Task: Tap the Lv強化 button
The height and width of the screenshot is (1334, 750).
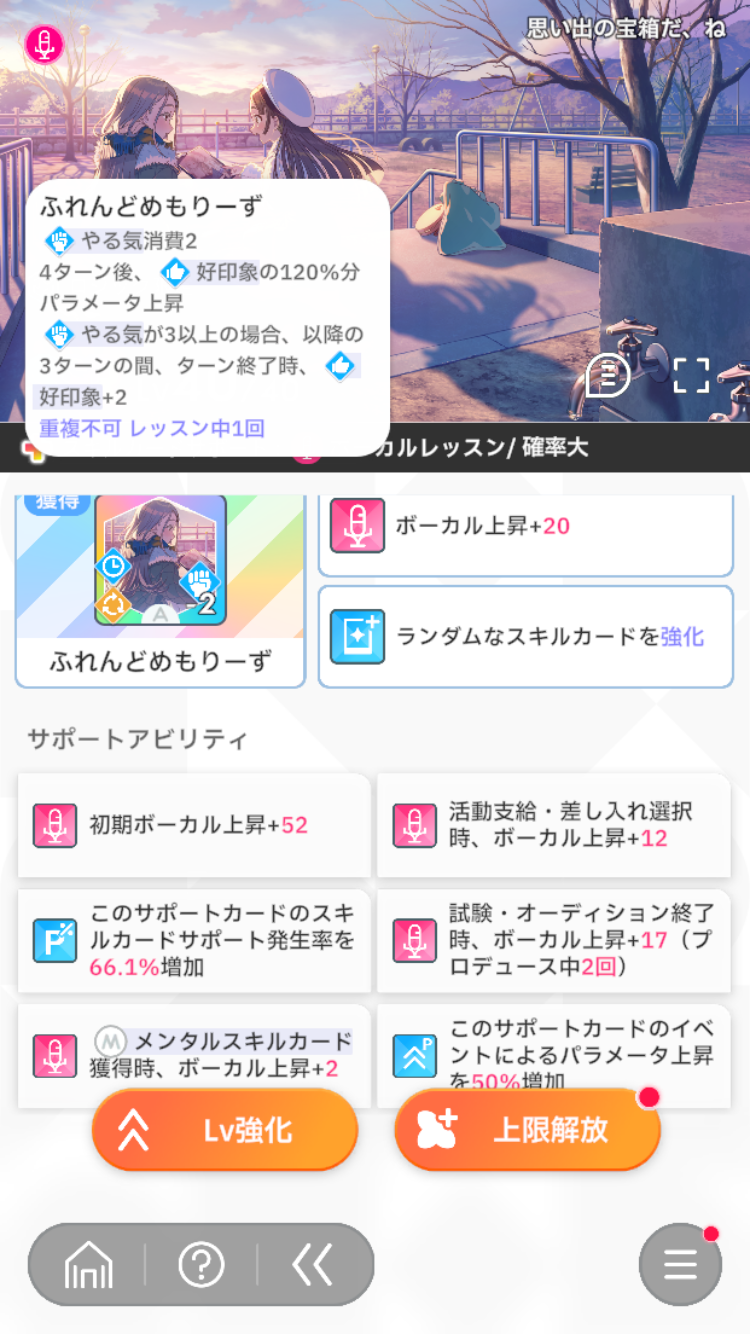Action: [x=225, y=1129]
